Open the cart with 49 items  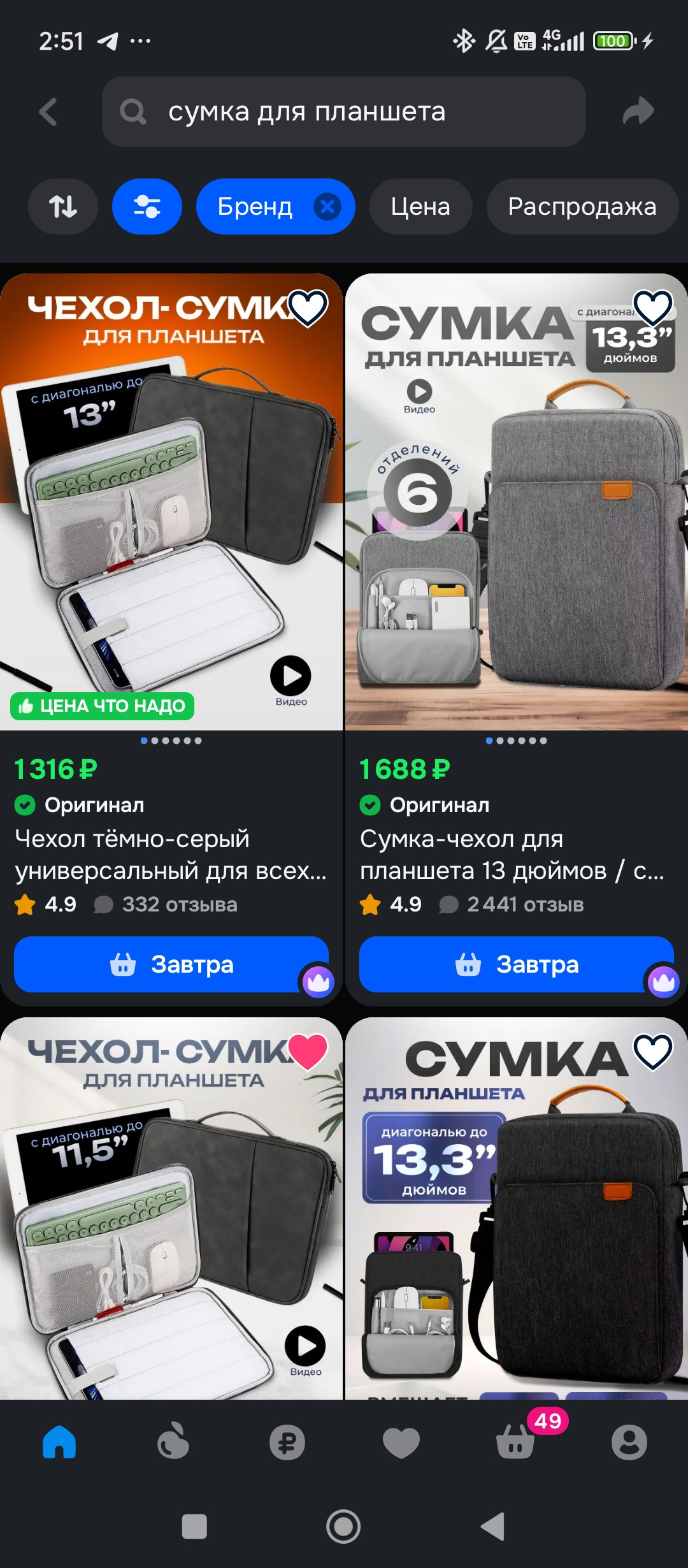(x=516, y=1442)
